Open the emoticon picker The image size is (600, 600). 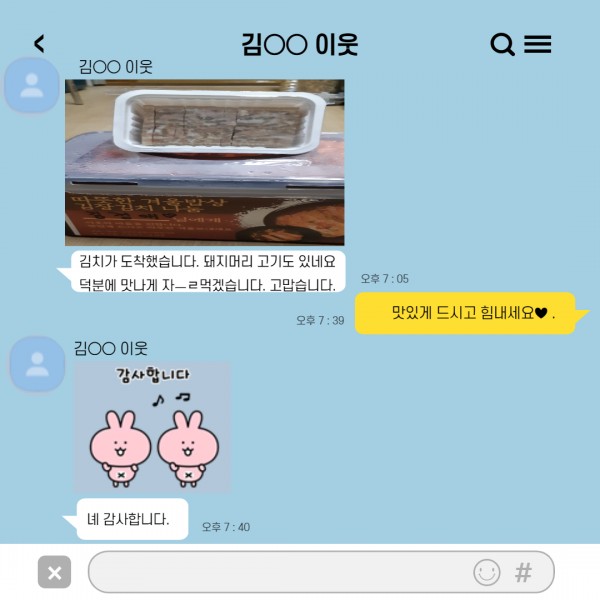tap(487, 572)
